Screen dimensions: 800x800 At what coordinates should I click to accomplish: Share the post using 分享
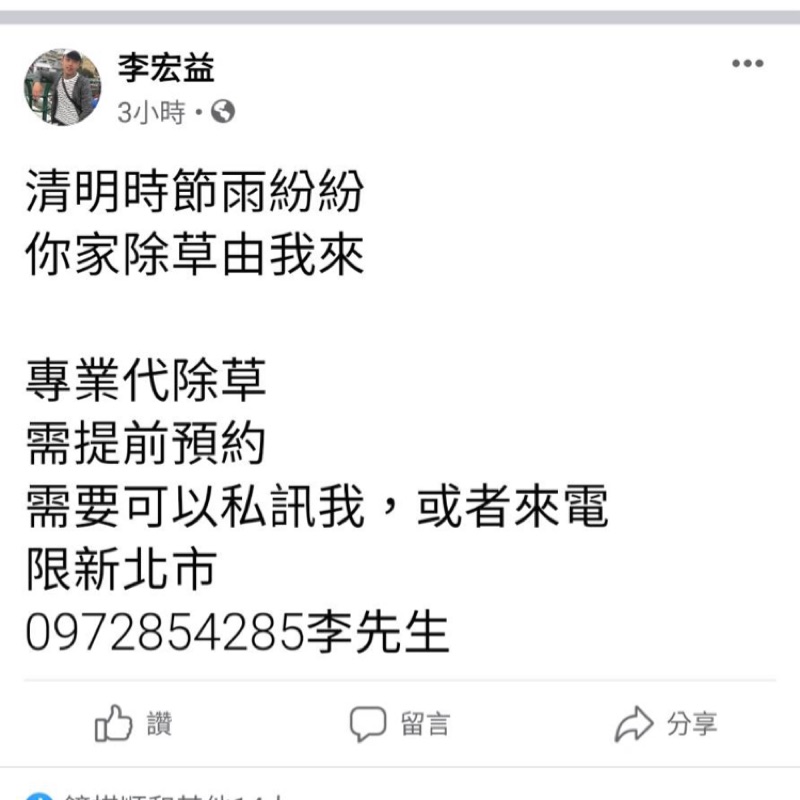point(666,723)
